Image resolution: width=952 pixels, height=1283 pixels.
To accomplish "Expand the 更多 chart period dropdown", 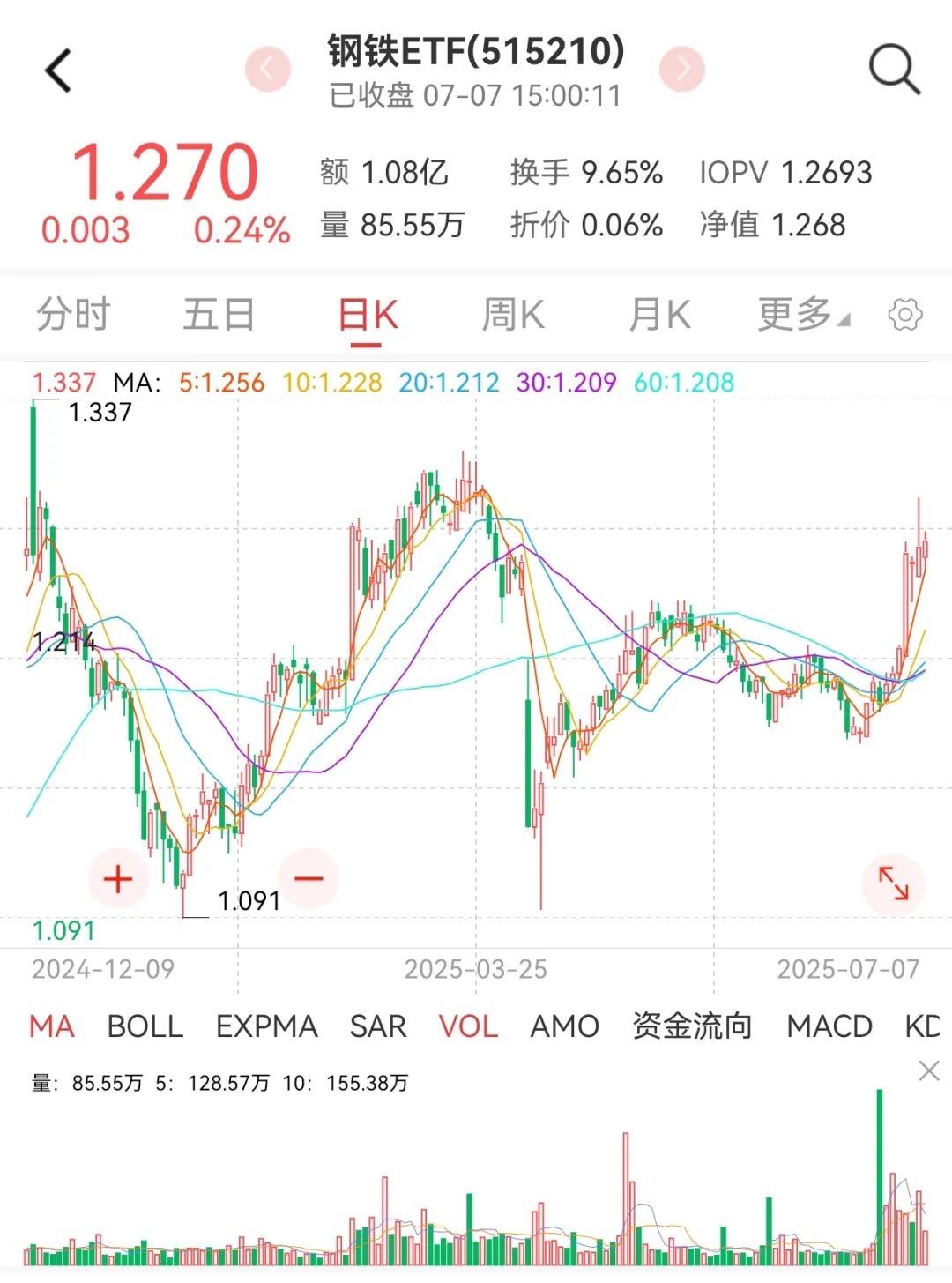I will click(802, 315).
